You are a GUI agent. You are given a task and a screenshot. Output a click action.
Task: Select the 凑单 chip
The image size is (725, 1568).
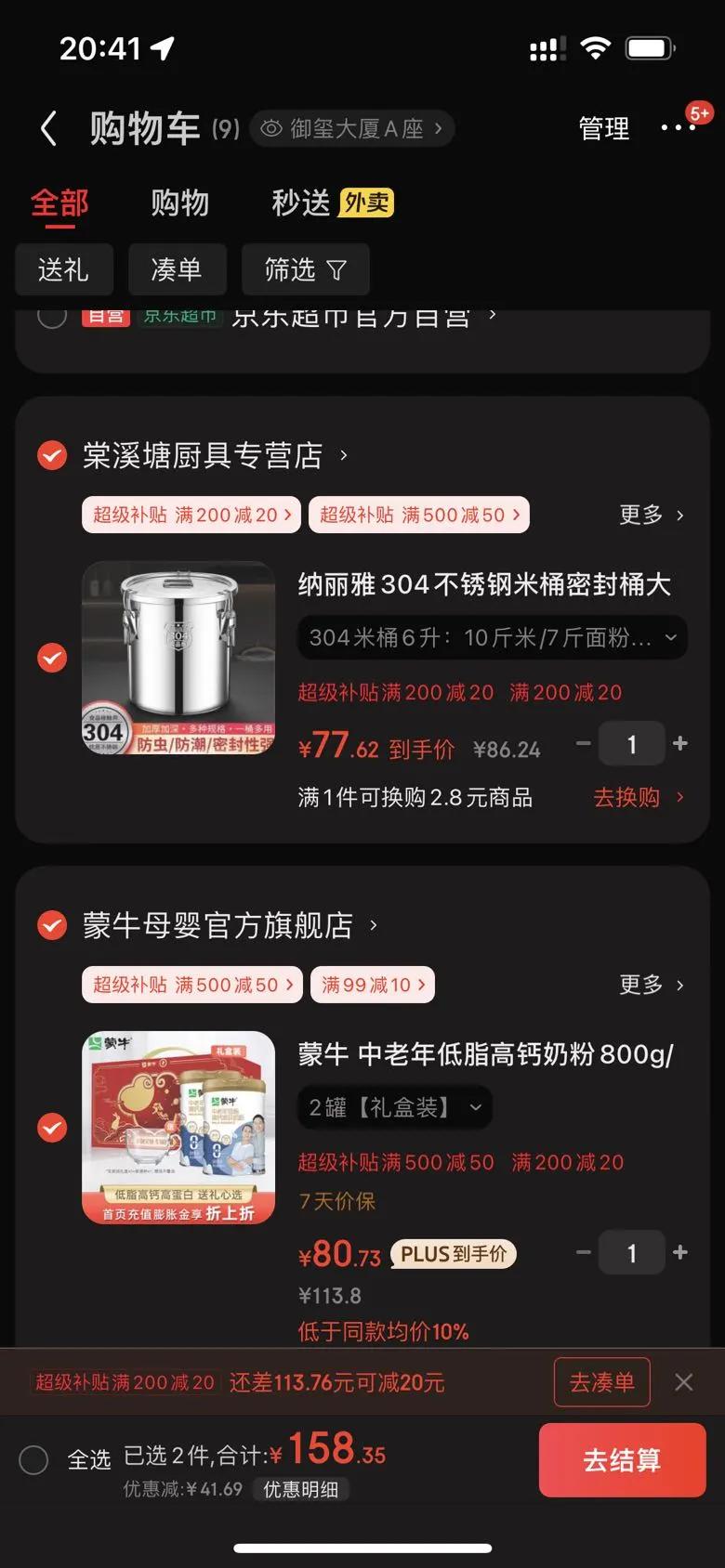(x=177, y=269)
